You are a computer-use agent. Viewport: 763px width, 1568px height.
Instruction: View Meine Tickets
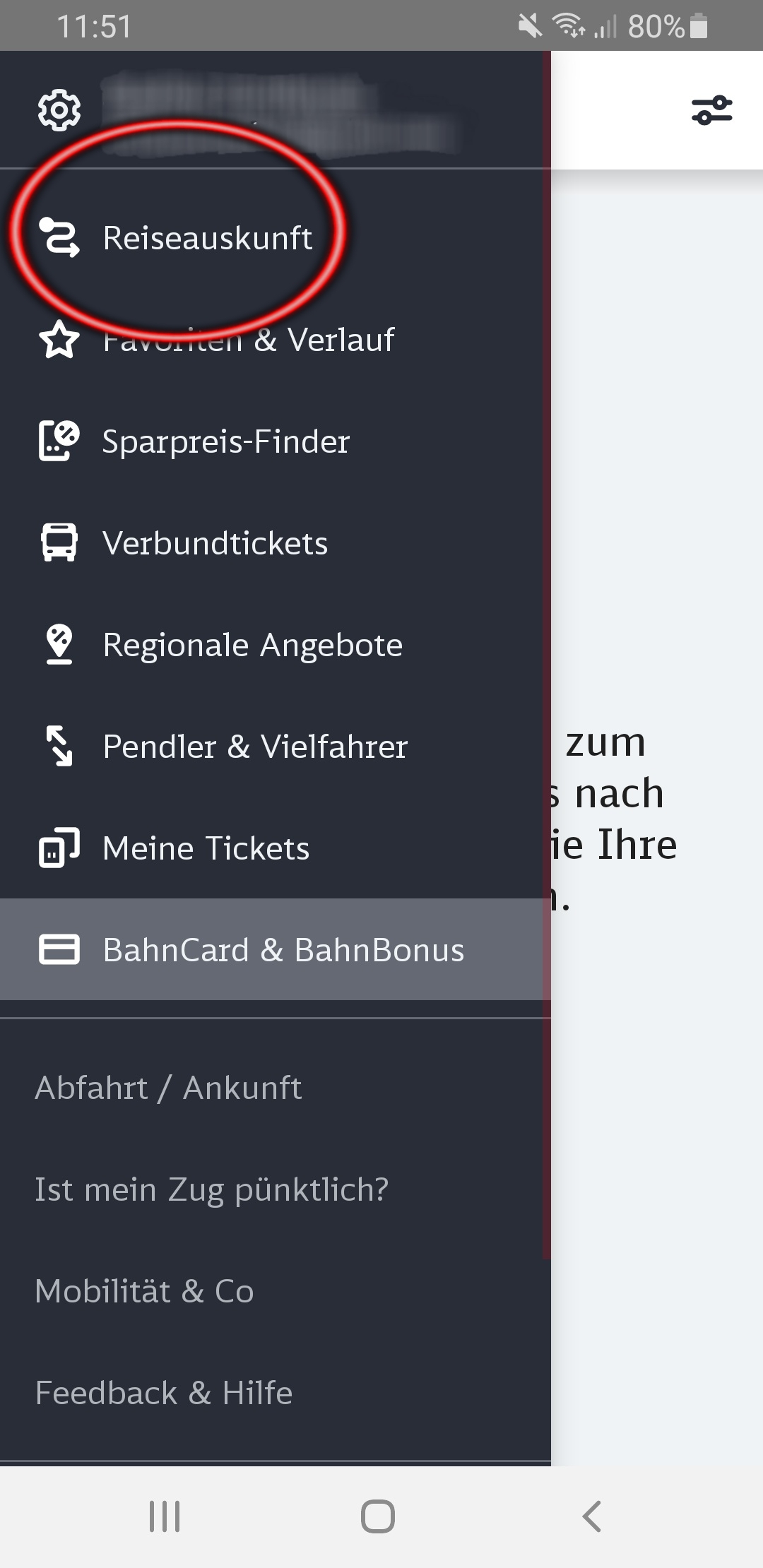click(x=276, y=848)
